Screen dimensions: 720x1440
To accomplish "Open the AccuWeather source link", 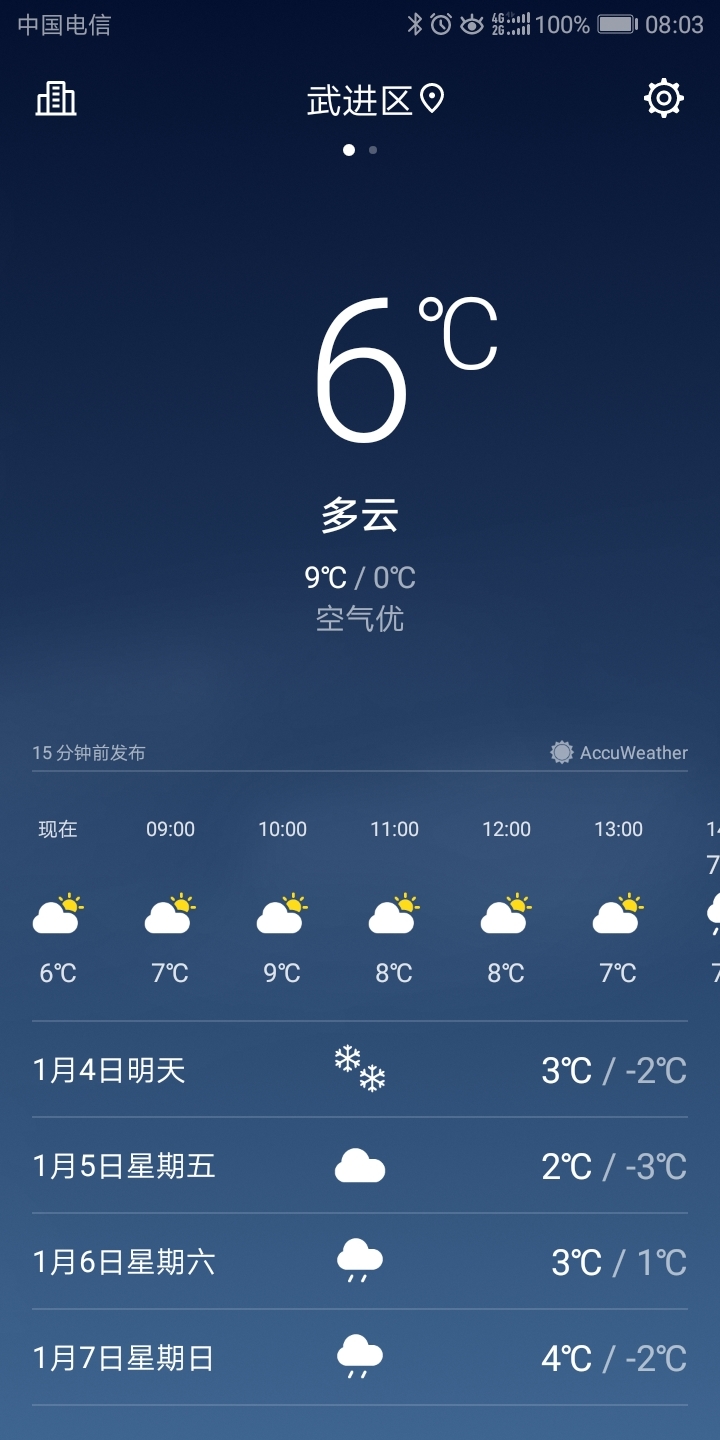I will click(x=619, y=753).
